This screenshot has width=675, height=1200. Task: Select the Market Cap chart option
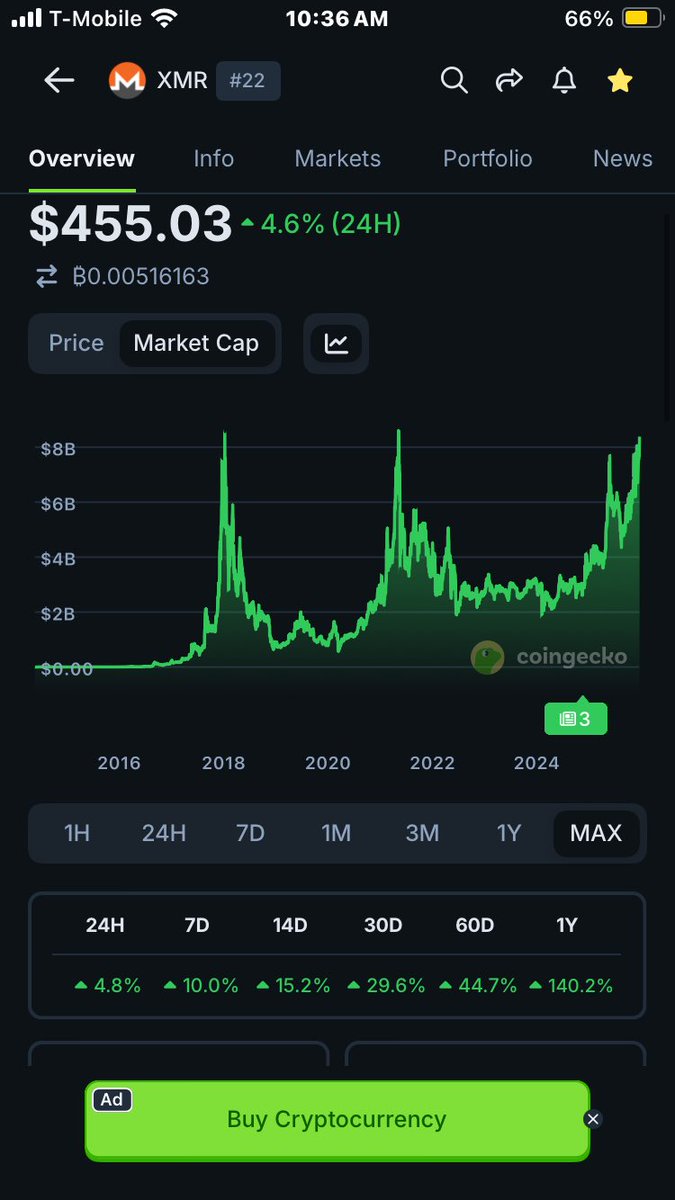[196, 343]
